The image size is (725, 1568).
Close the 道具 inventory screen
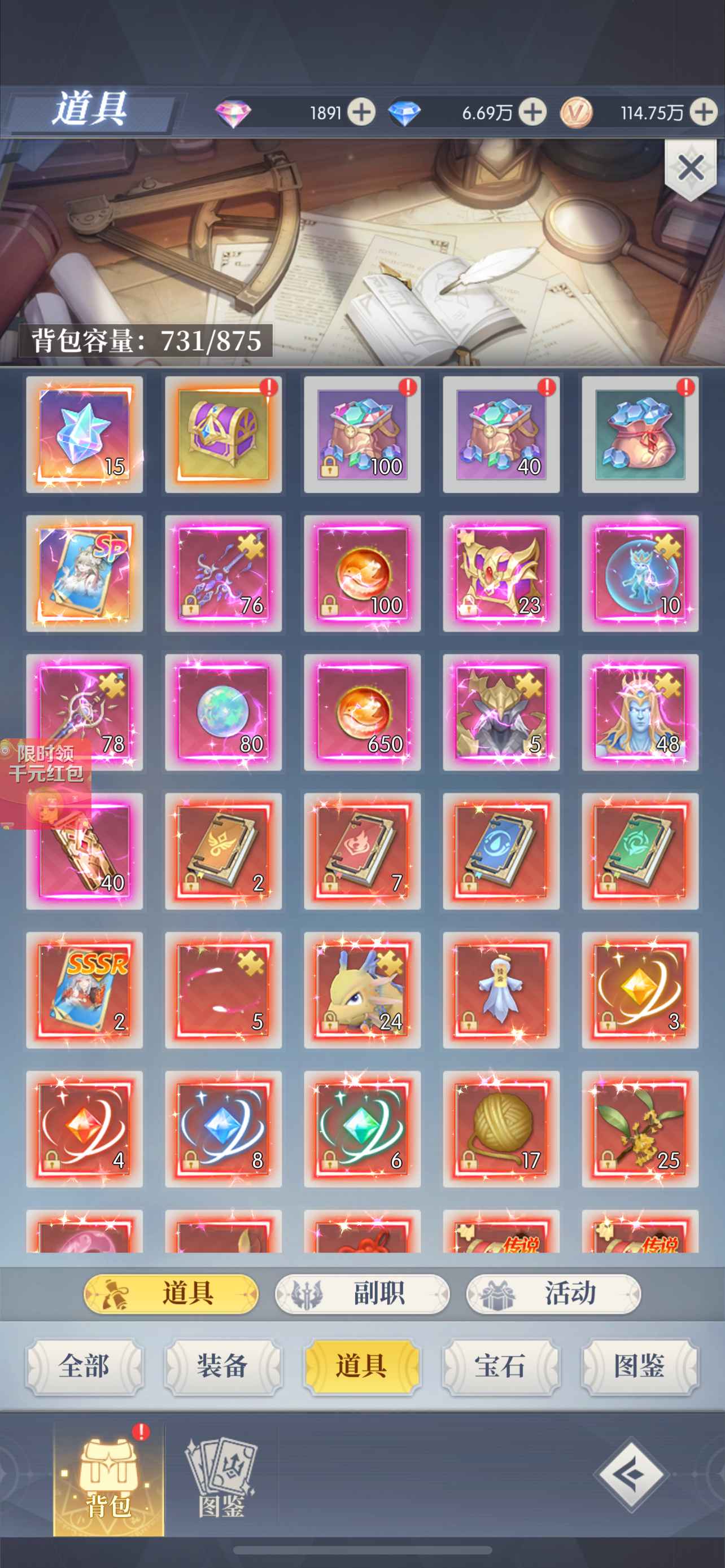point(691,168)
